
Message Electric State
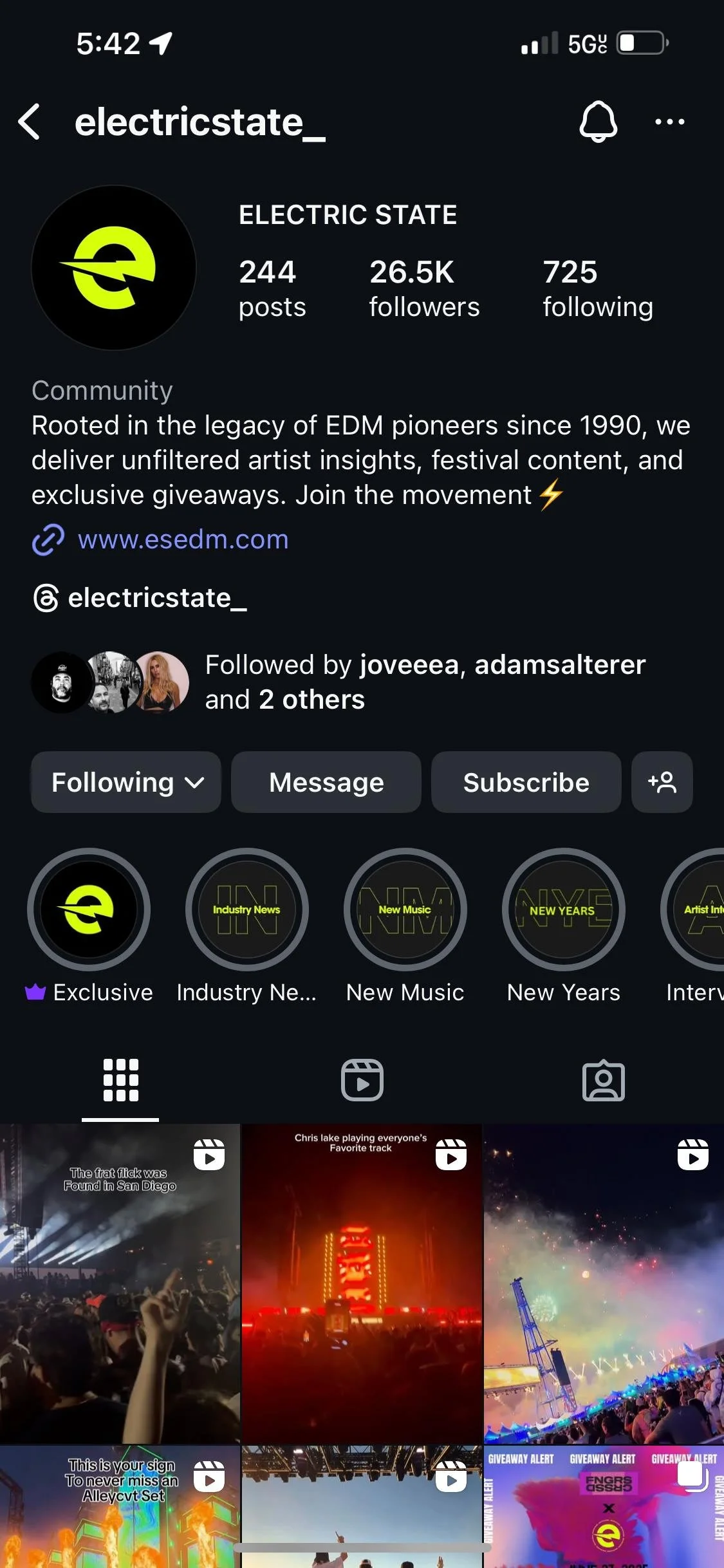[x=326, y=782]
